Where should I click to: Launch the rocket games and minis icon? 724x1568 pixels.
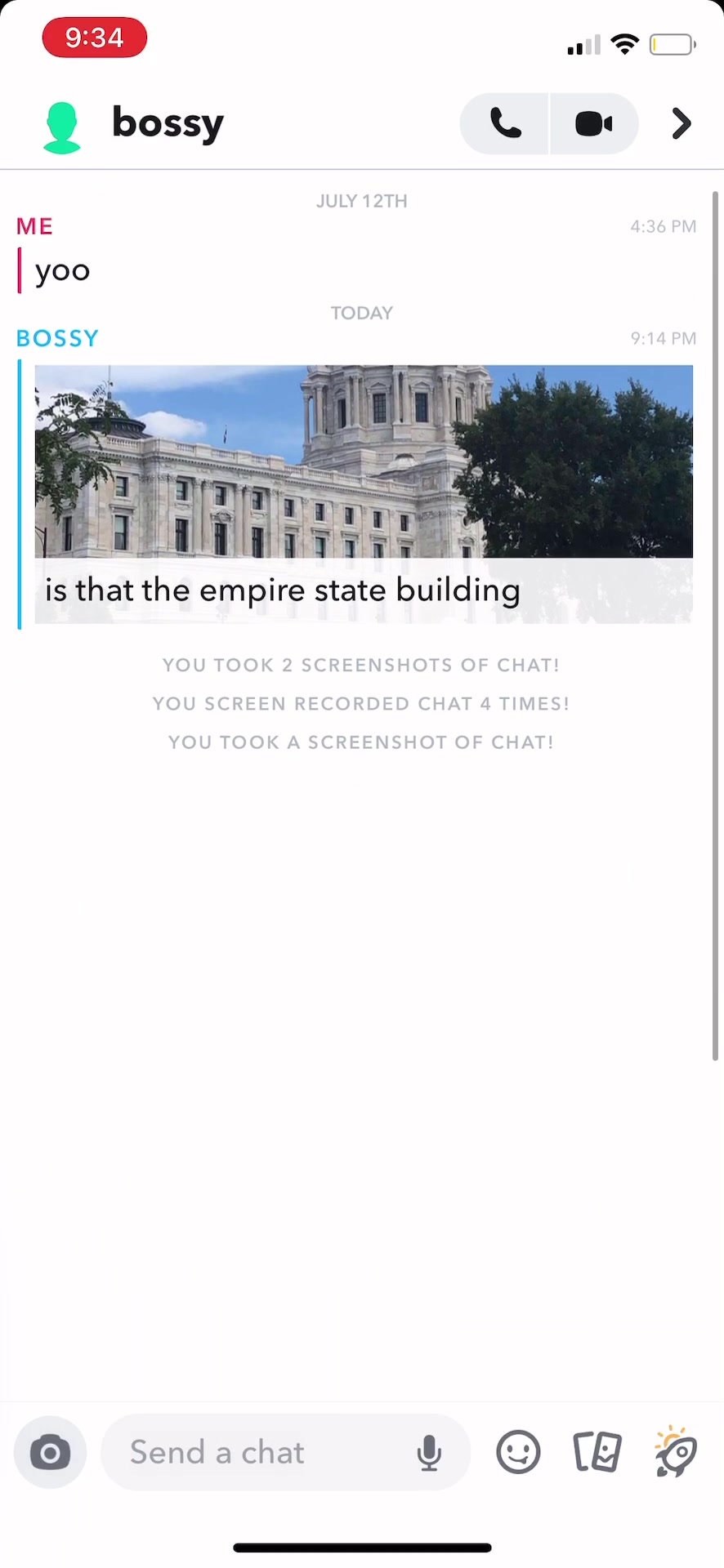click(675, 1453)
